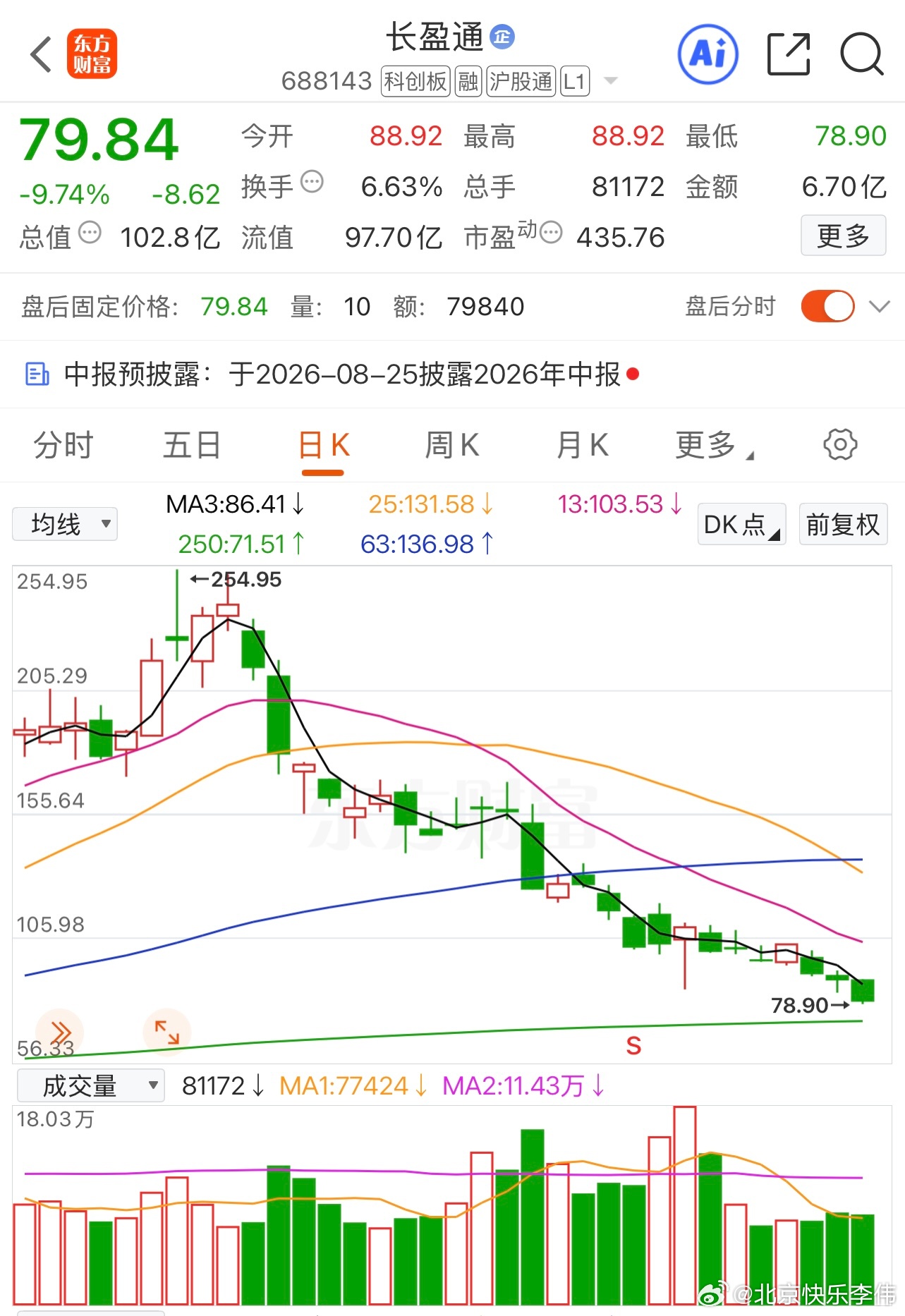Expand the after-hours fixed price section chevron
This screenshot has height=1316, width=905.
[880, 306]
